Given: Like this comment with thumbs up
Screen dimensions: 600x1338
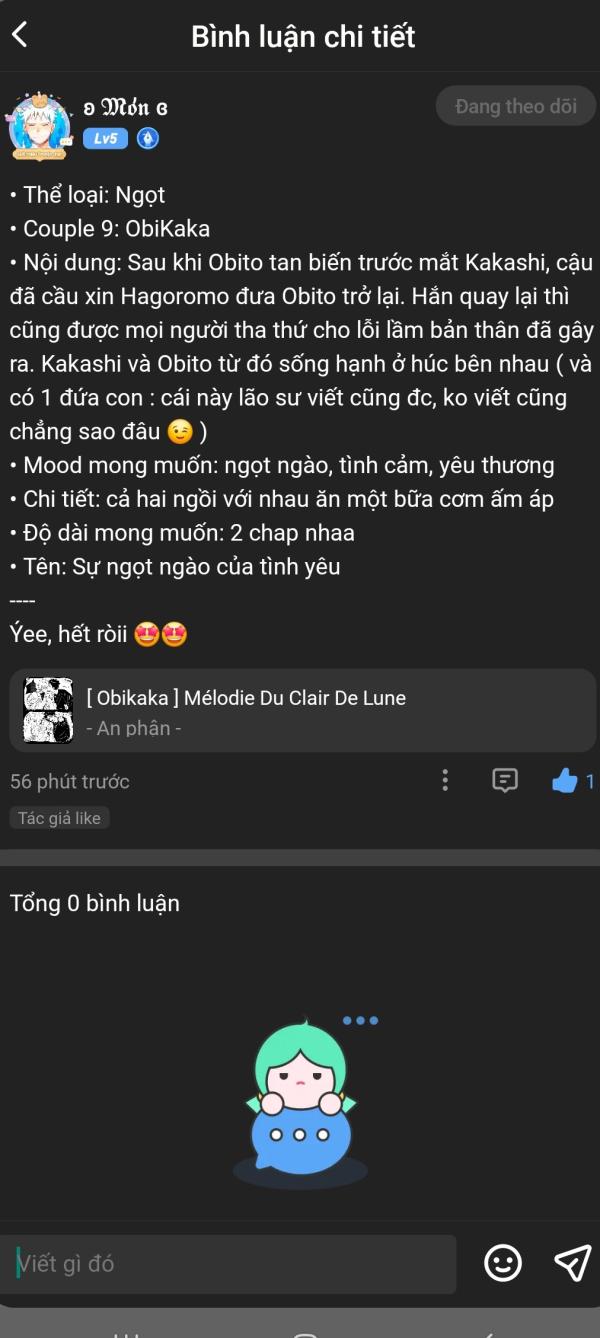Looking at the screenshot, I should [x=565, y=781].
